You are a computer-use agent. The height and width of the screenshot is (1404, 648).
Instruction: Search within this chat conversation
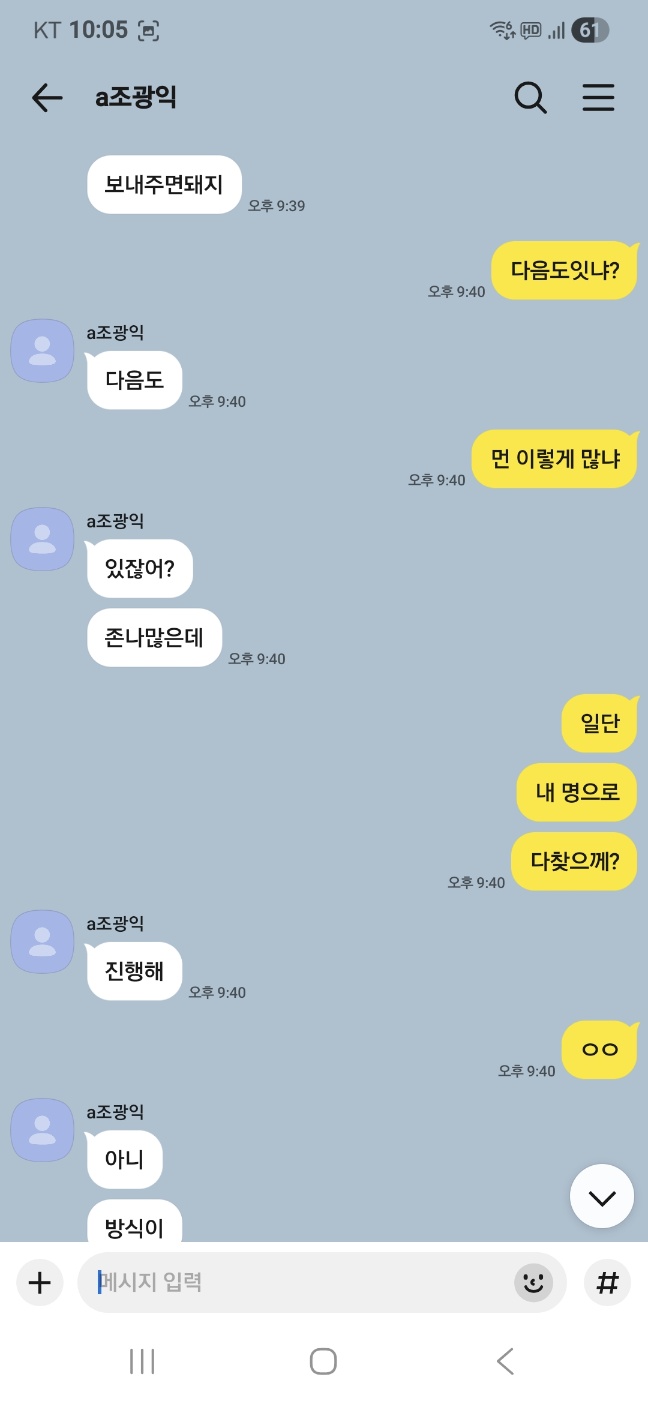coord(530,97)
